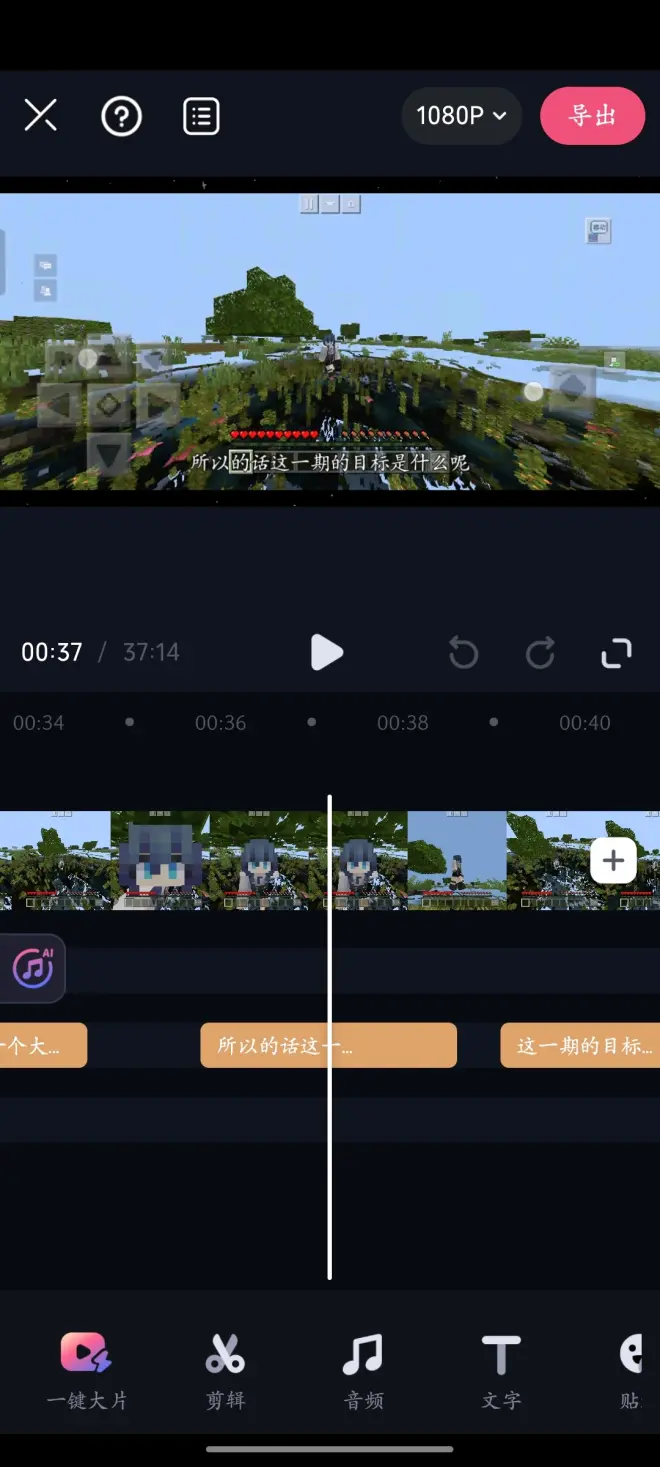Open the 文字 text tool

click(501, 1370)
